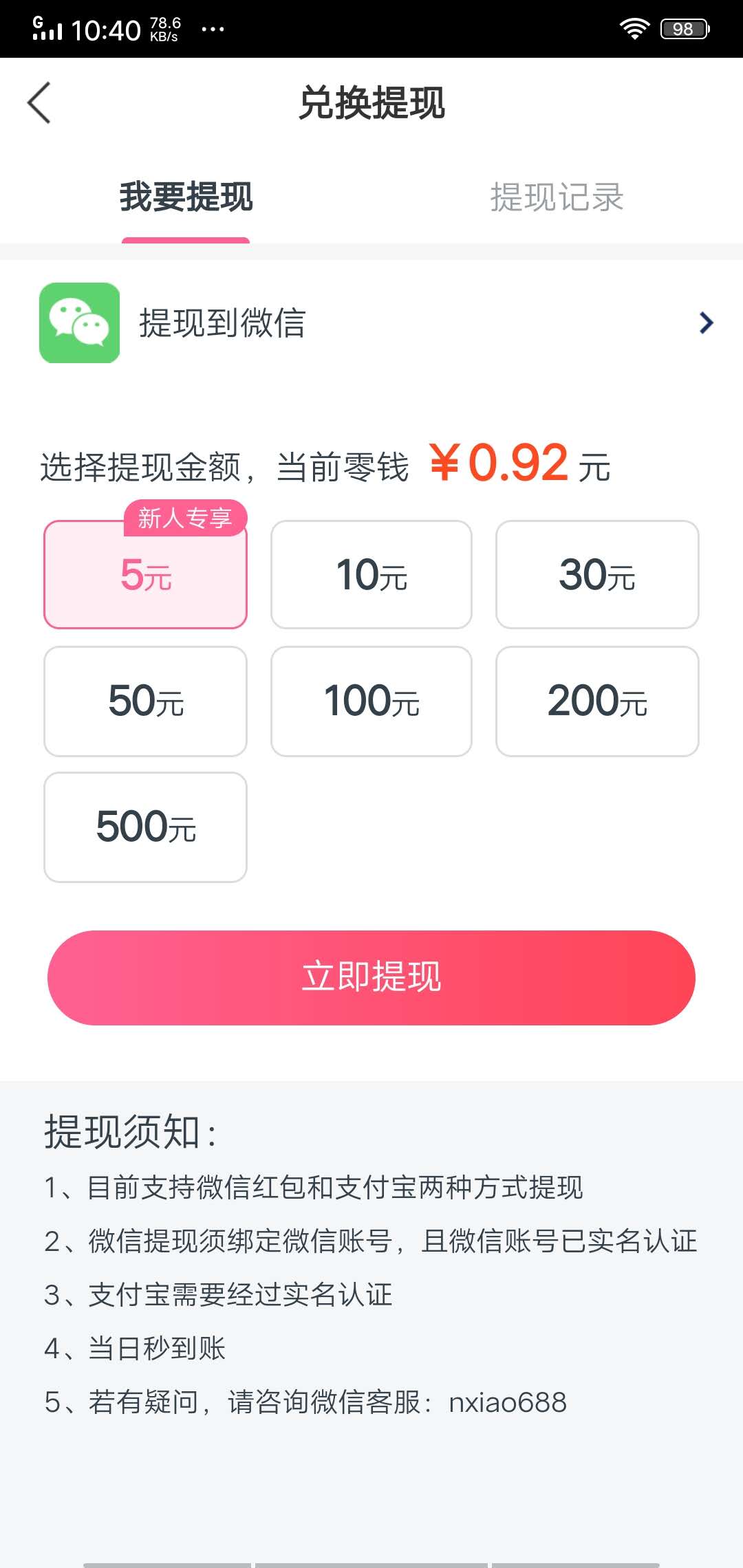This screenshot has width=743, height=1568.
Task: Expand the WeChat payout row via right chevron
Action: [x=704, y=323]
